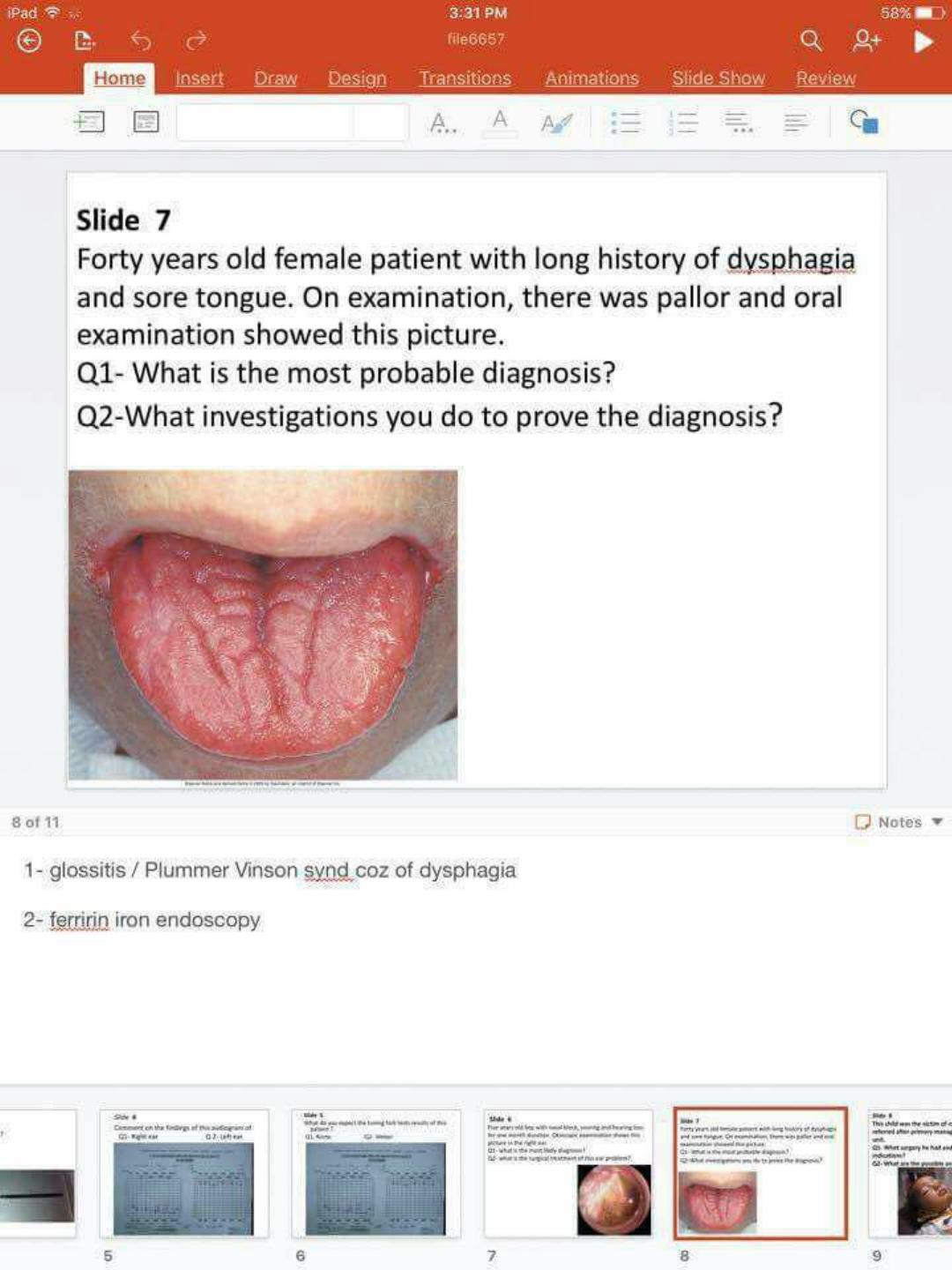This screenshot has height=1270, width=952.
Task: Open search in the presentation
Action: [x=810, y=41]
